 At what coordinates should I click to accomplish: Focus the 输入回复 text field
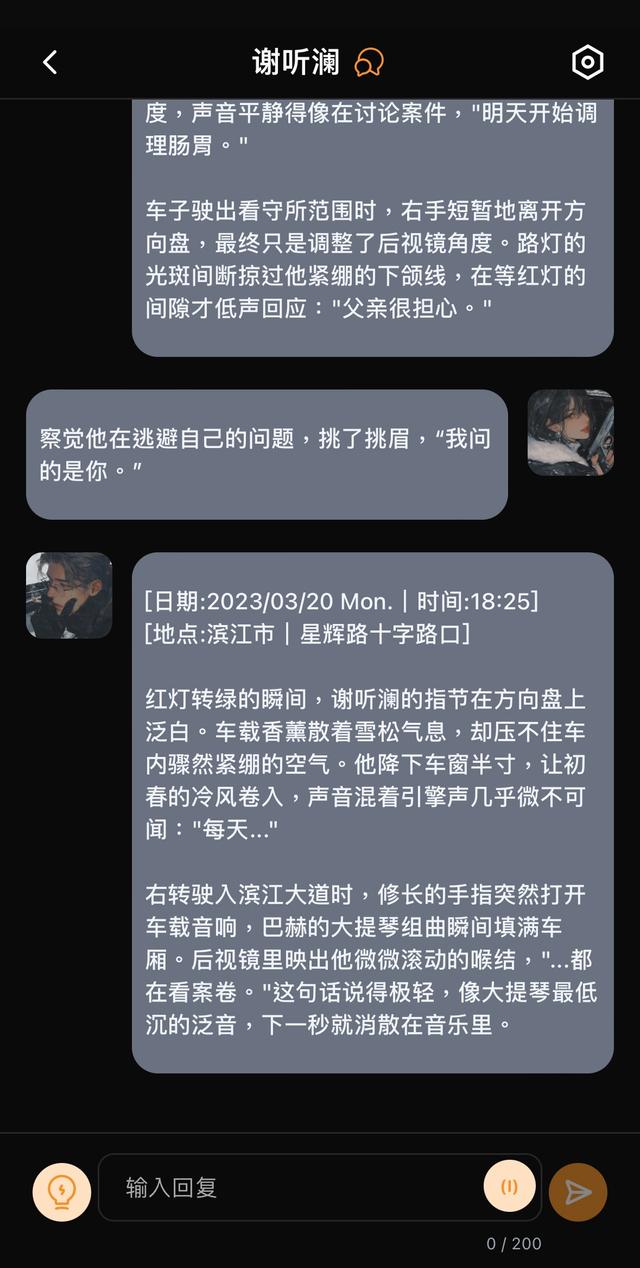(x=290, y=1188)
